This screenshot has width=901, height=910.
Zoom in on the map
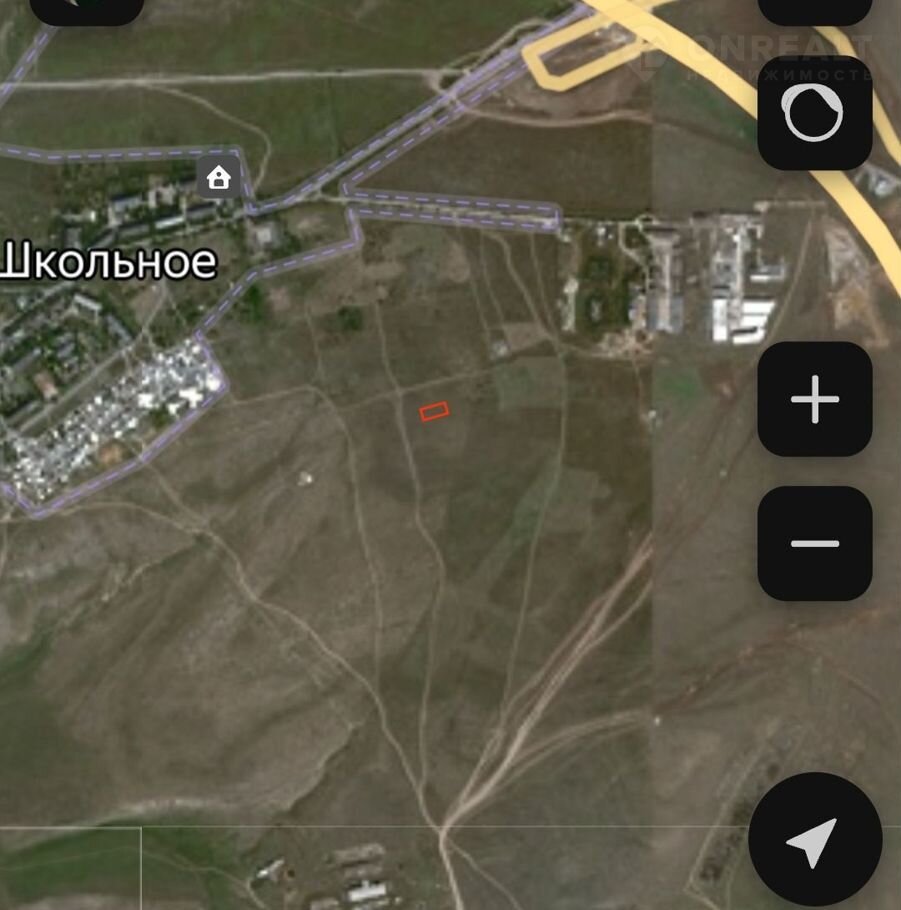pos(814,400)
